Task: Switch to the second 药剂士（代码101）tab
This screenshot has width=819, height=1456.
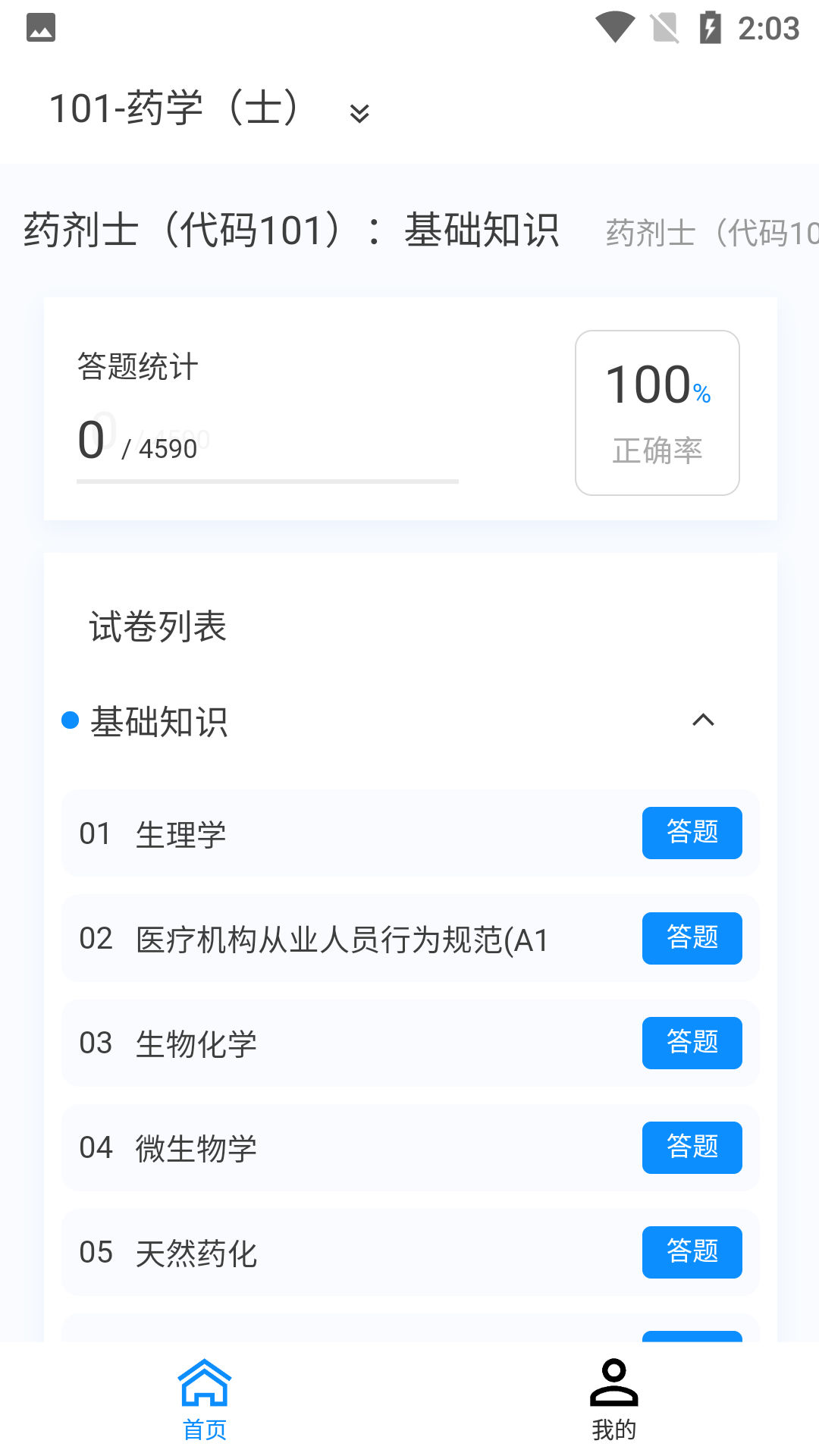Action: (711, 232)
